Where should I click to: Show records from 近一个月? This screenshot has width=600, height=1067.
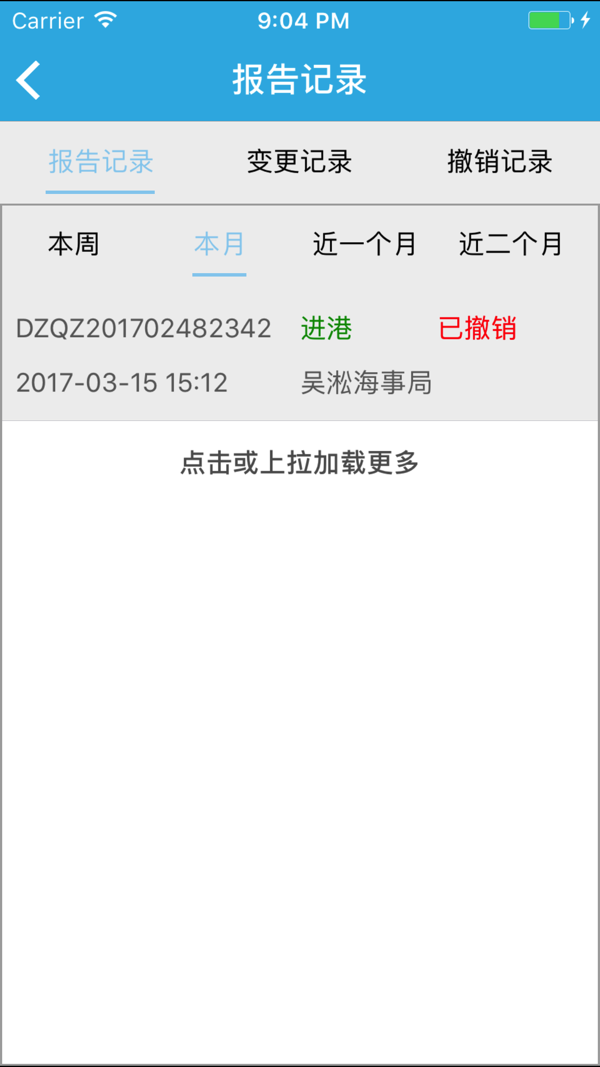coord(365,244)
